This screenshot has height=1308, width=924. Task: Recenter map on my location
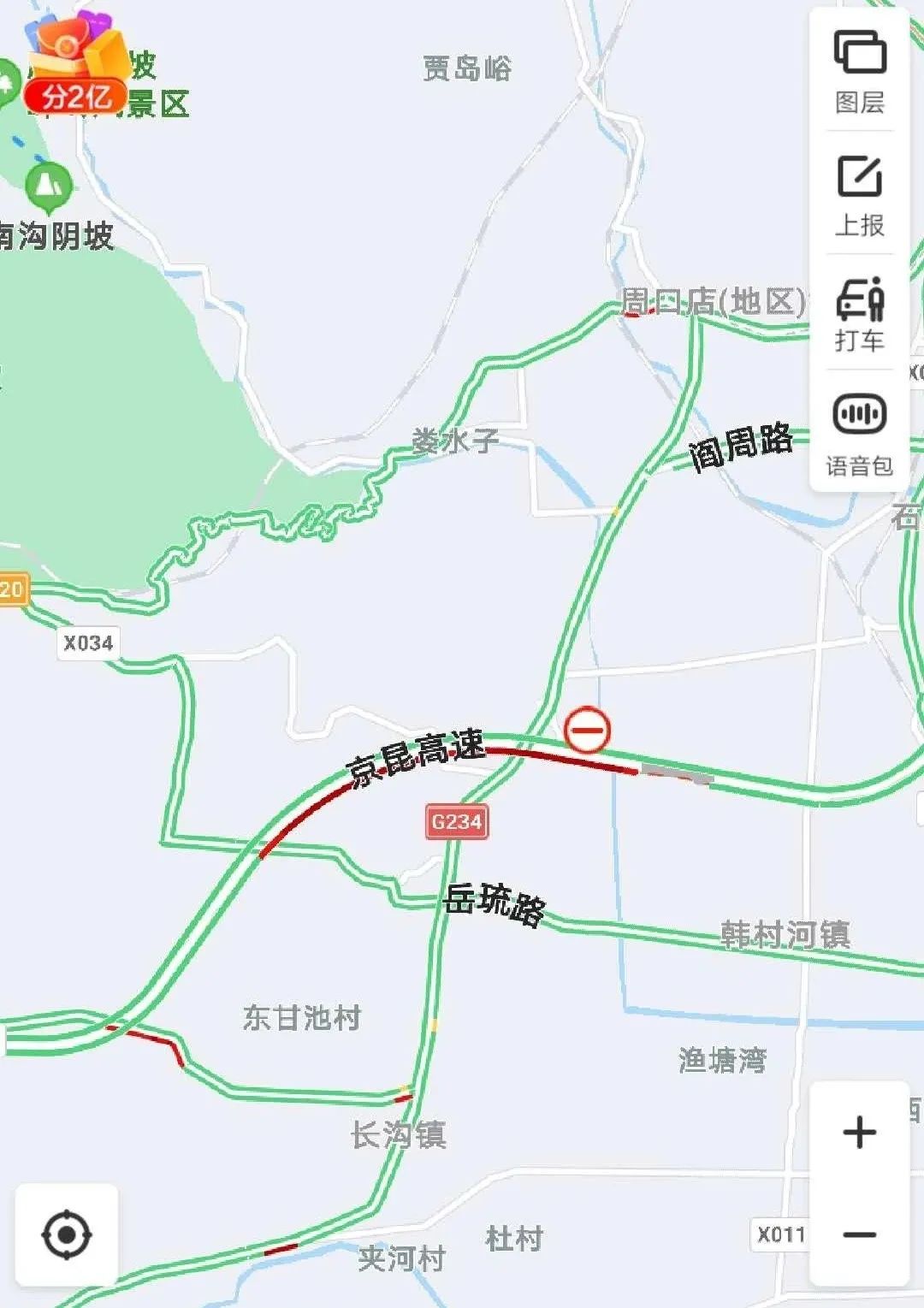(67, 1234)
